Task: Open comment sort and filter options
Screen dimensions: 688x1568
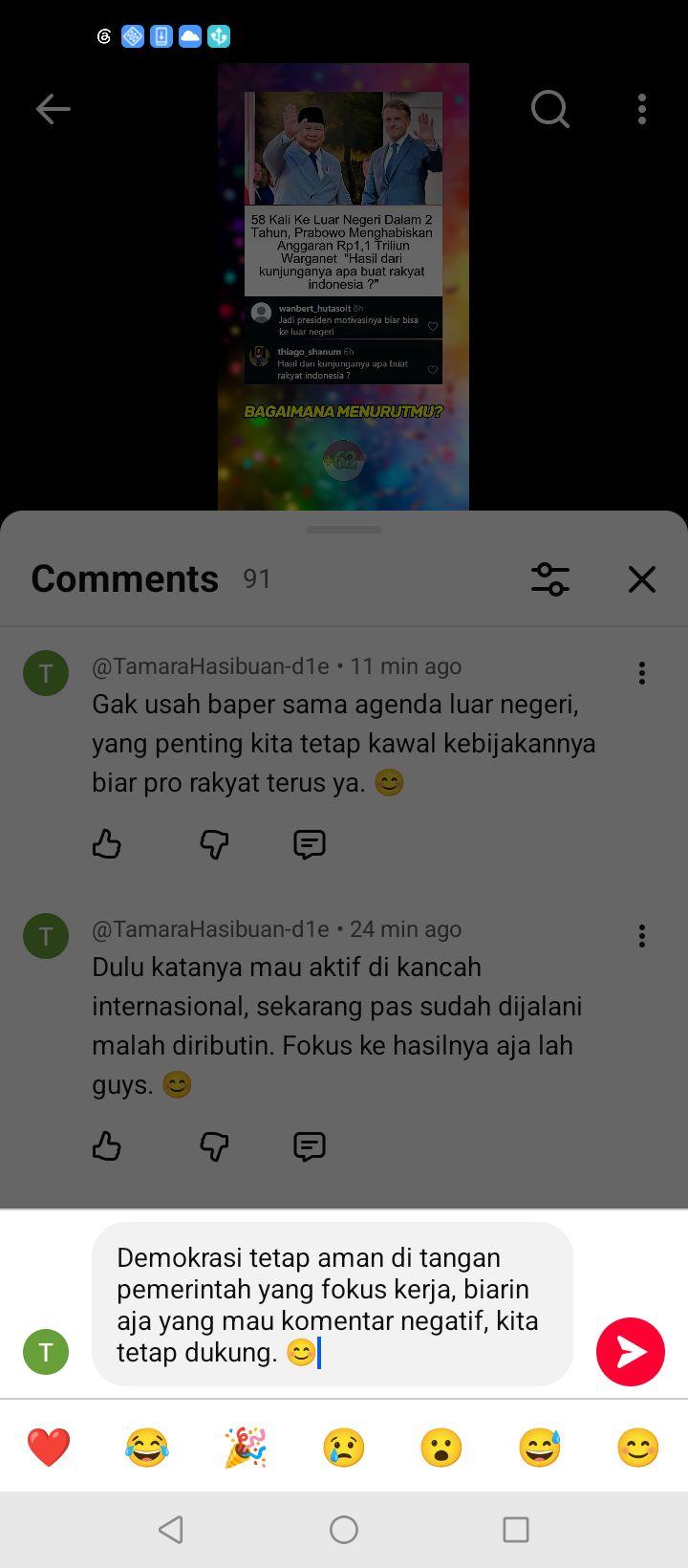Action: click(x=550, y=578)
